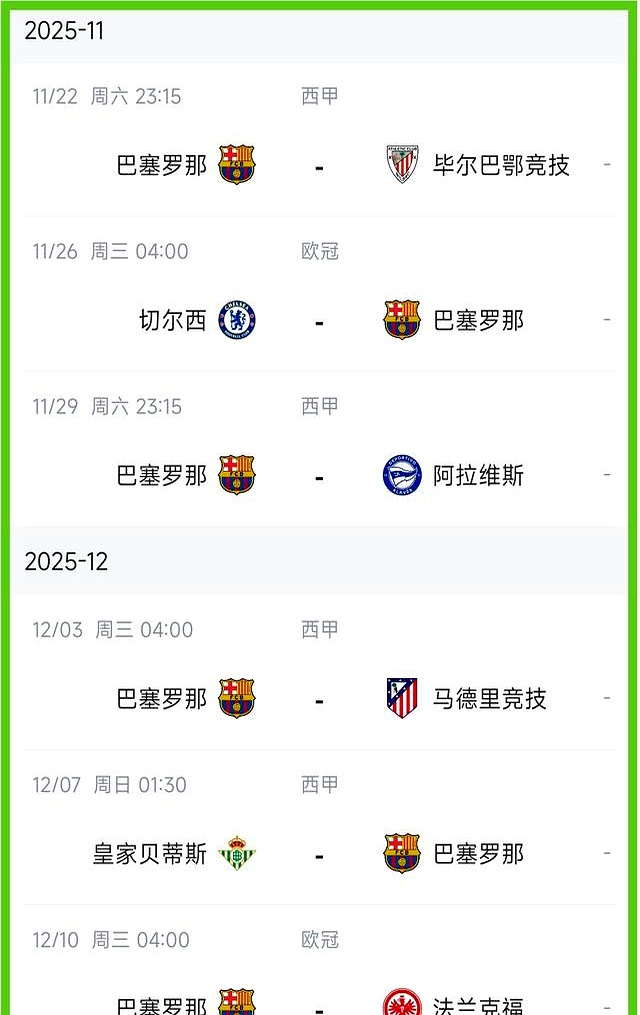View the Chelsea vs Barcelona Champions League match
The height and width of the screenshot is (1015, 640).
click(319, 321)
